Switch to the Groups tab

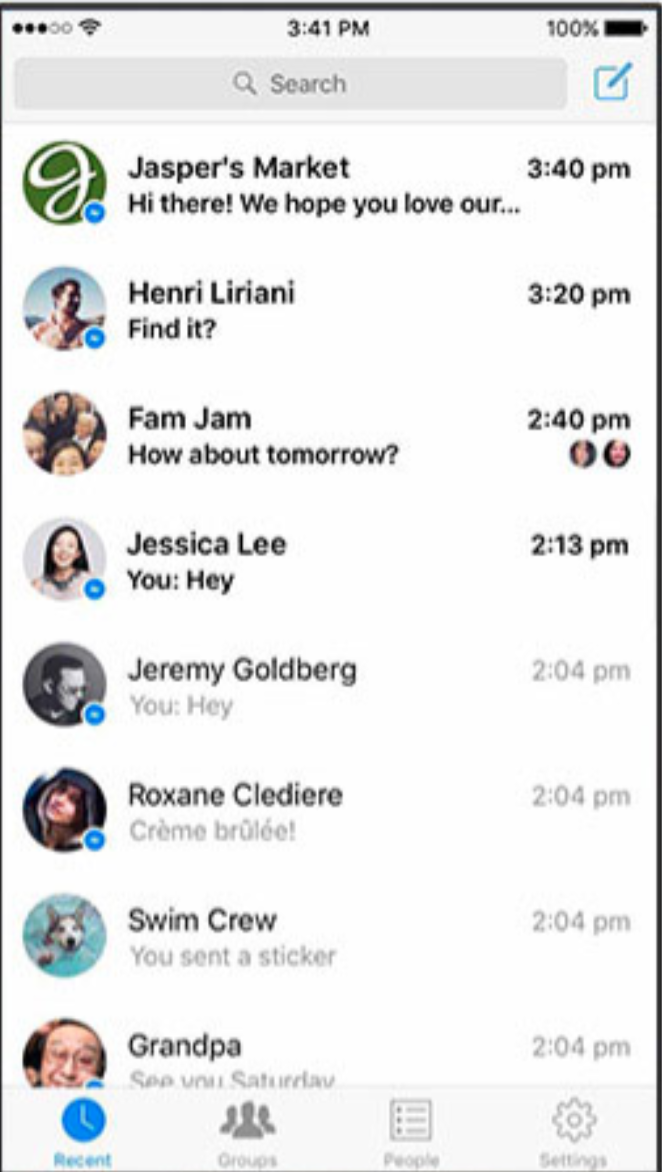point(247,1132)
